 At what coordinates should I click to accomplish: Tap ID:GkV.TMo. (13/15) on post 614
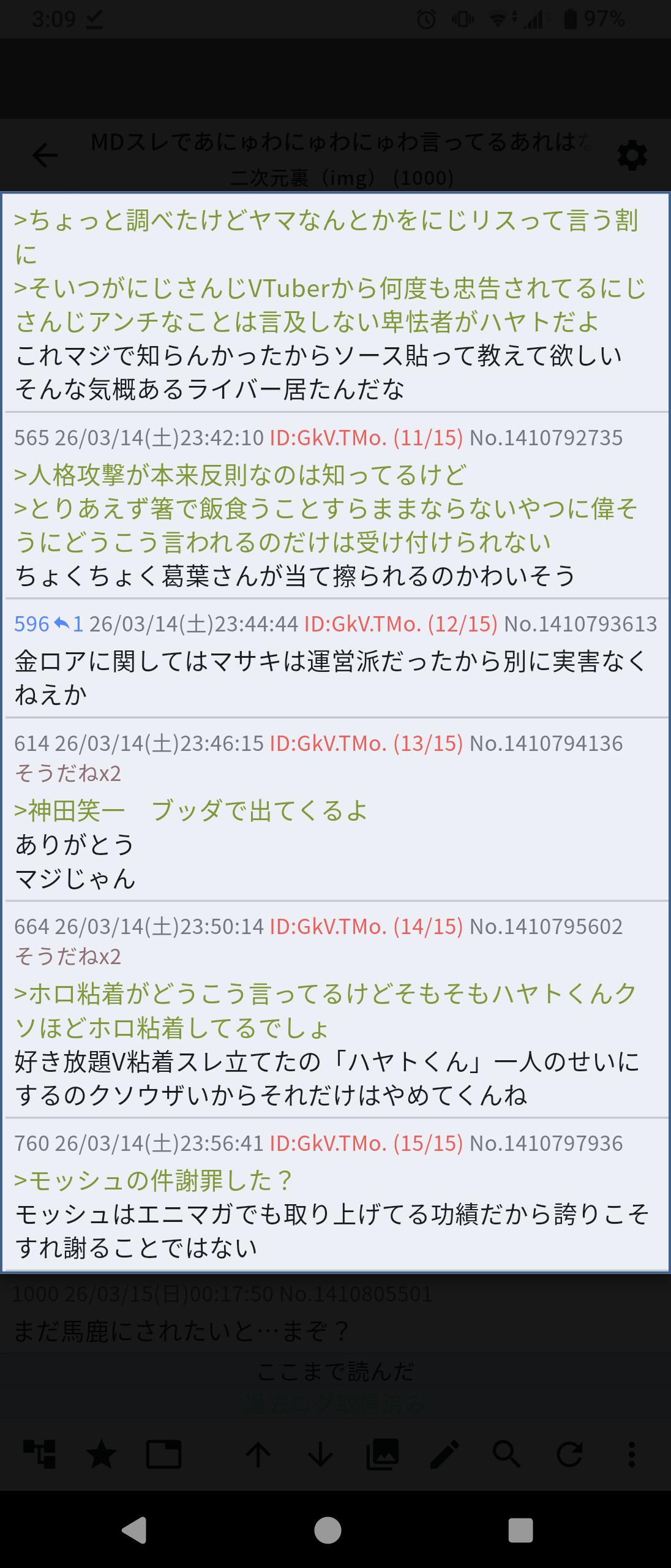tap(365, 743)
